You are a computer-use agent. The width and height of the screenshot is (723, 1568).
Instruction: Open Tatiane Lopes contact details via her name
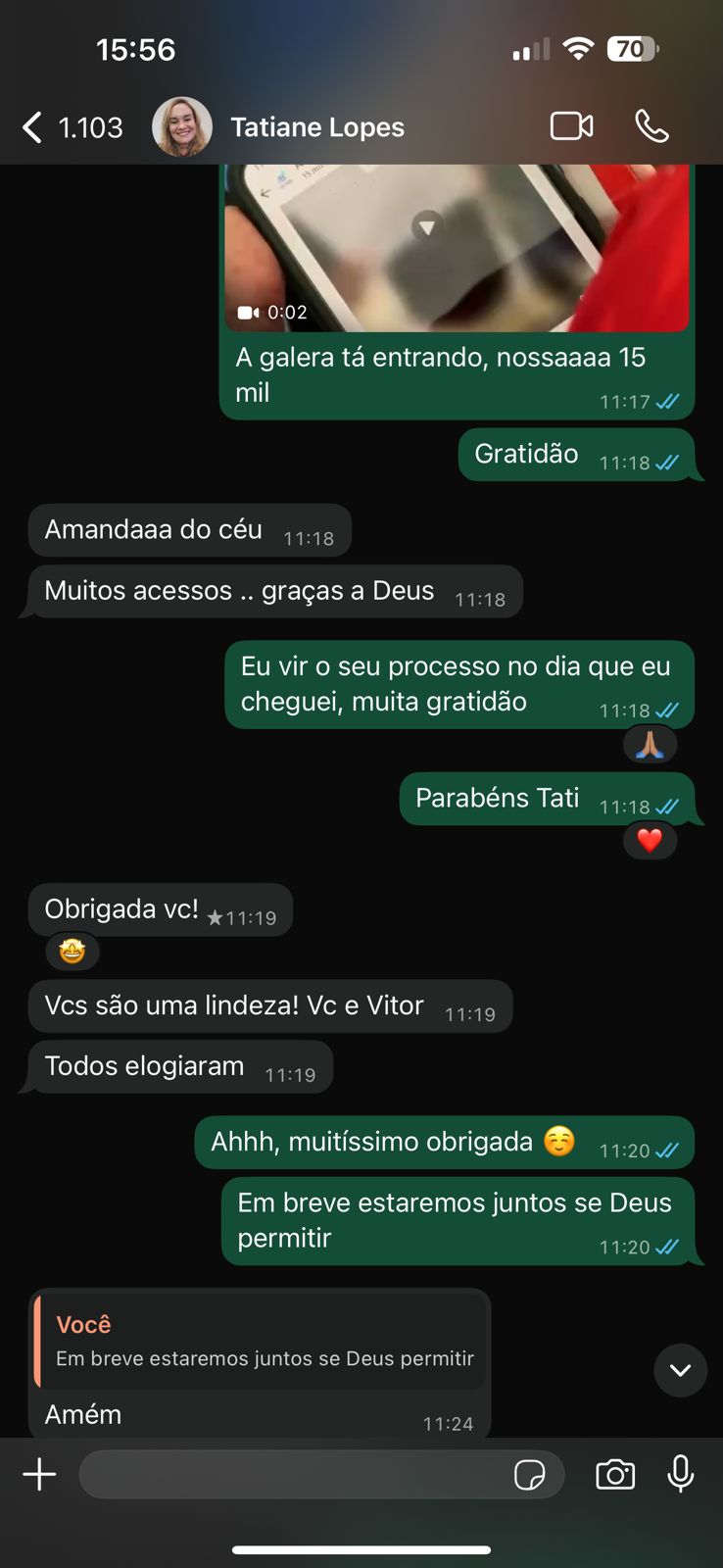(316, 126)
